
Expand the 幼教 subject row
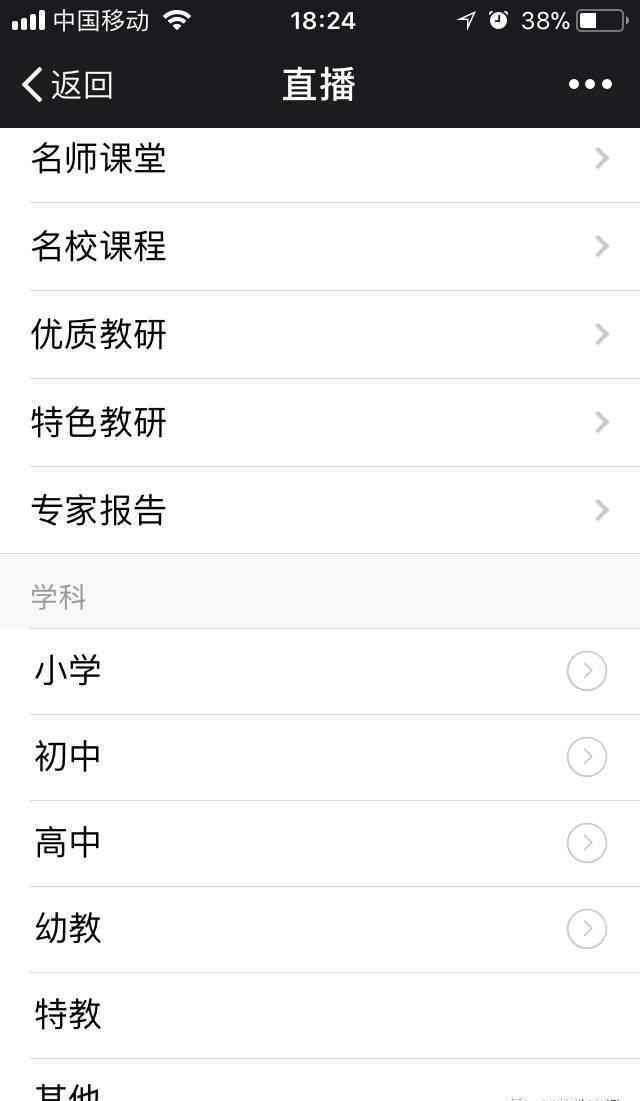coord(586,929)
